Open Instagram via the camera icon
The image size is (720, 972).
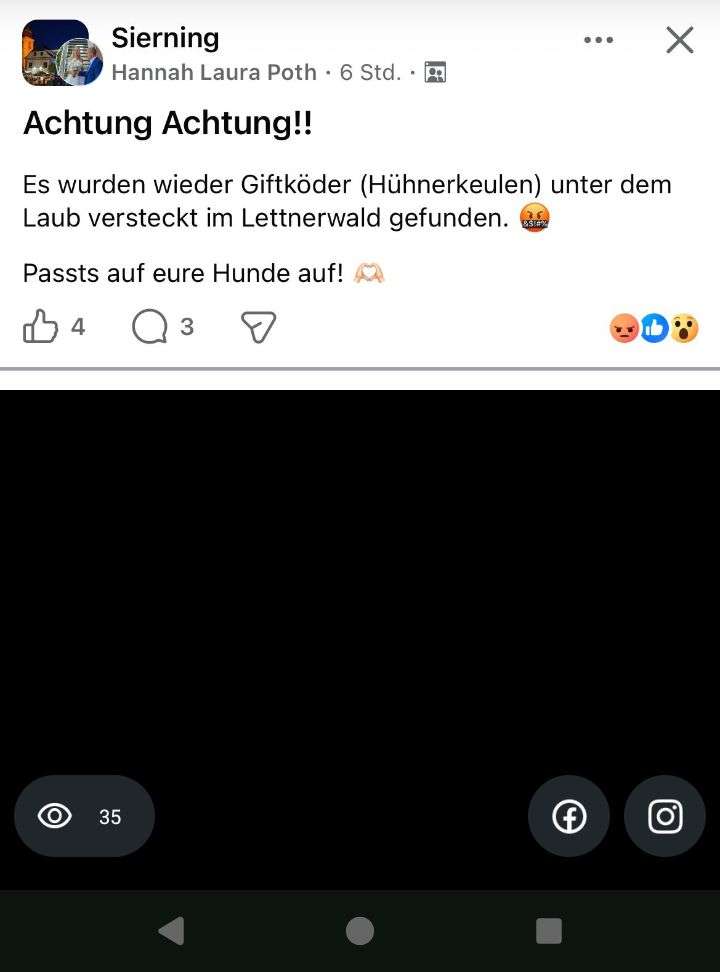click(x=664, y=816)
